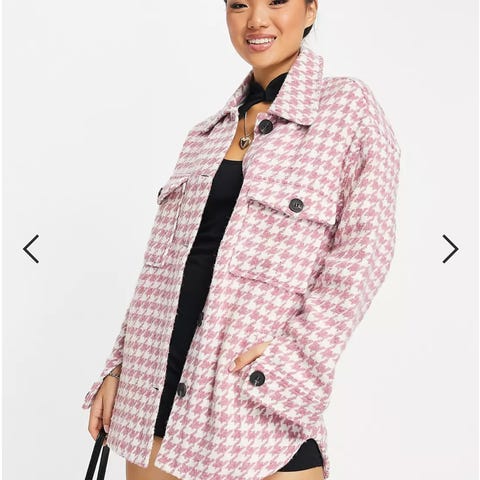Show the next product photo
Viewport: 480px width, 480px height.
[450, 249]
